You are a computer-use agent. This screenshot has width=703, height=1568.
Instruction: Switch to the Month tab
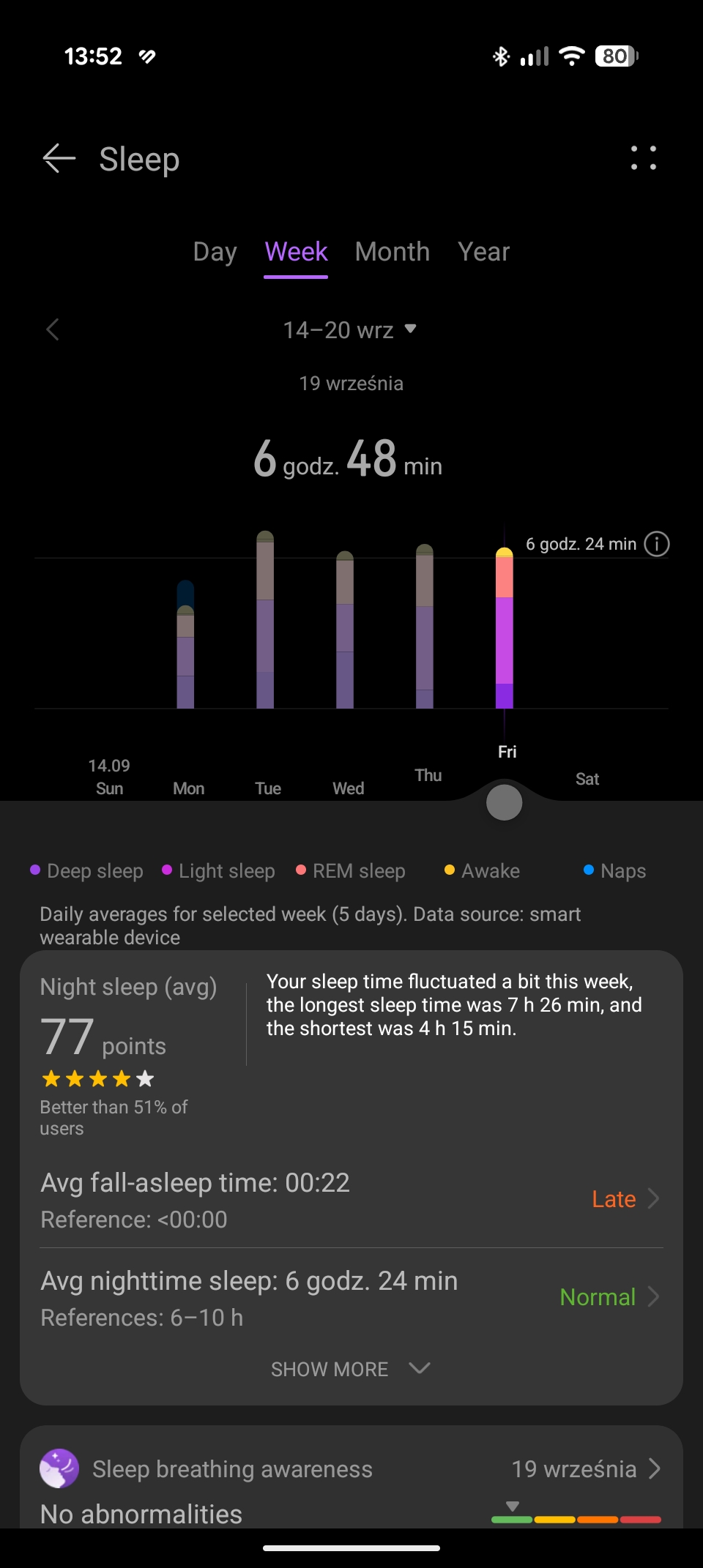(x=393, y=252)
